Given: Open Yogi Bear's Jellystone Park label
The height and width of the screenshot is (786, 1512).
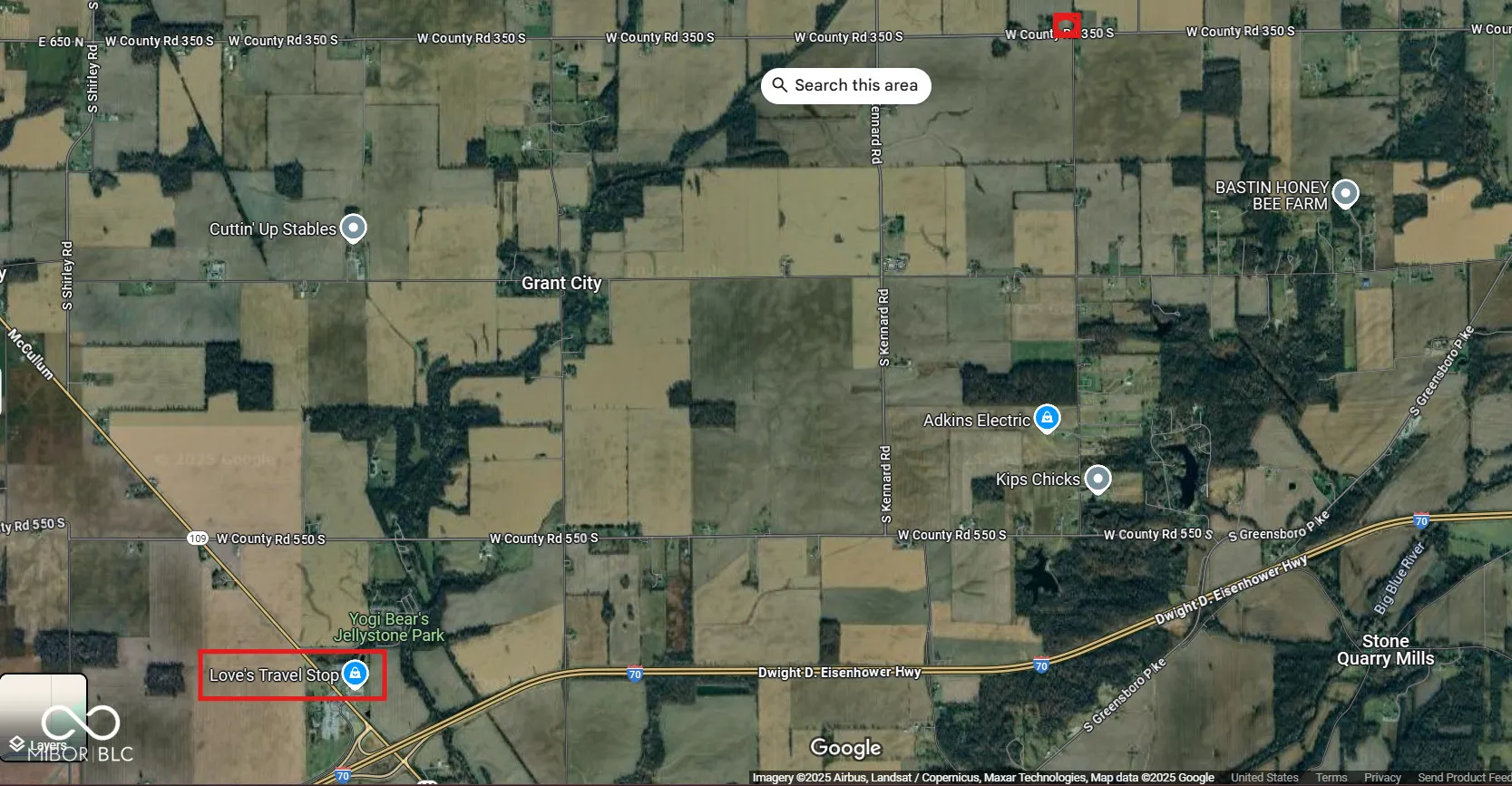Looking at the screenshot, I should click(388, 627).
